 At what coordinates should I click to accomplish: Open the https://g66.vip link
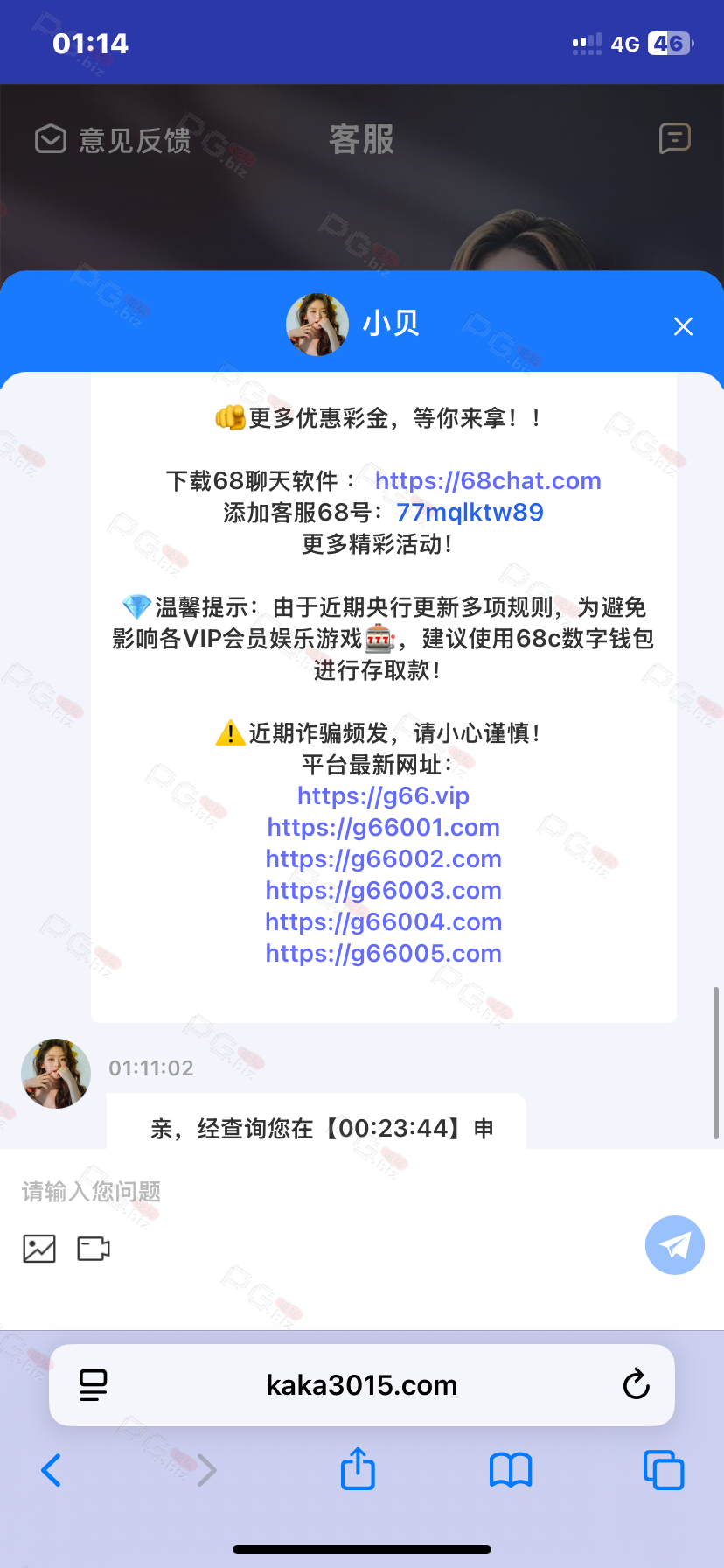click(x=383, y=795)
